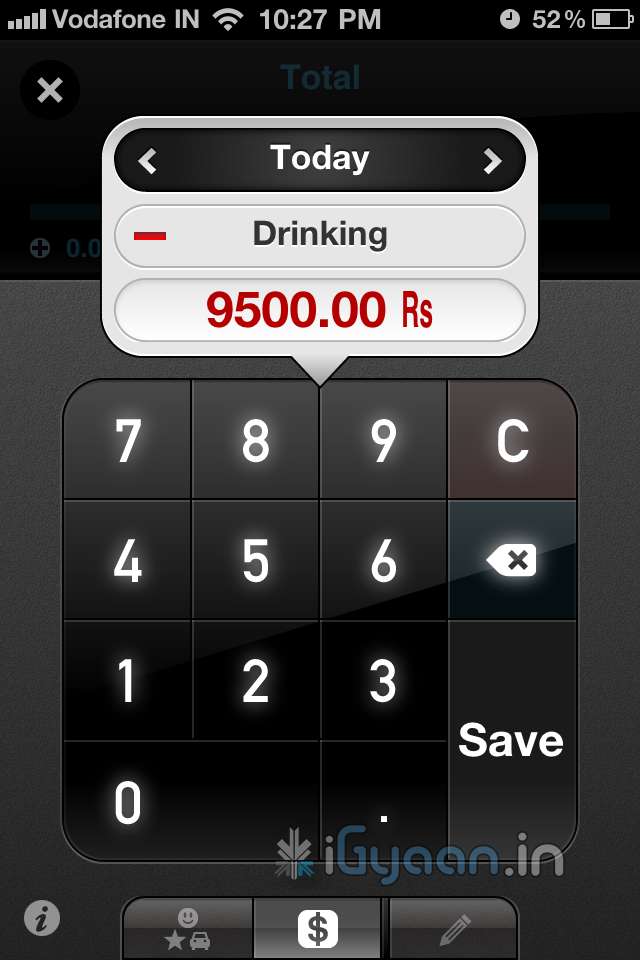Image resolution: width=640 pixels, height=960 pixels.
Task: Close the expense entry screen
Action: point(49,91)
